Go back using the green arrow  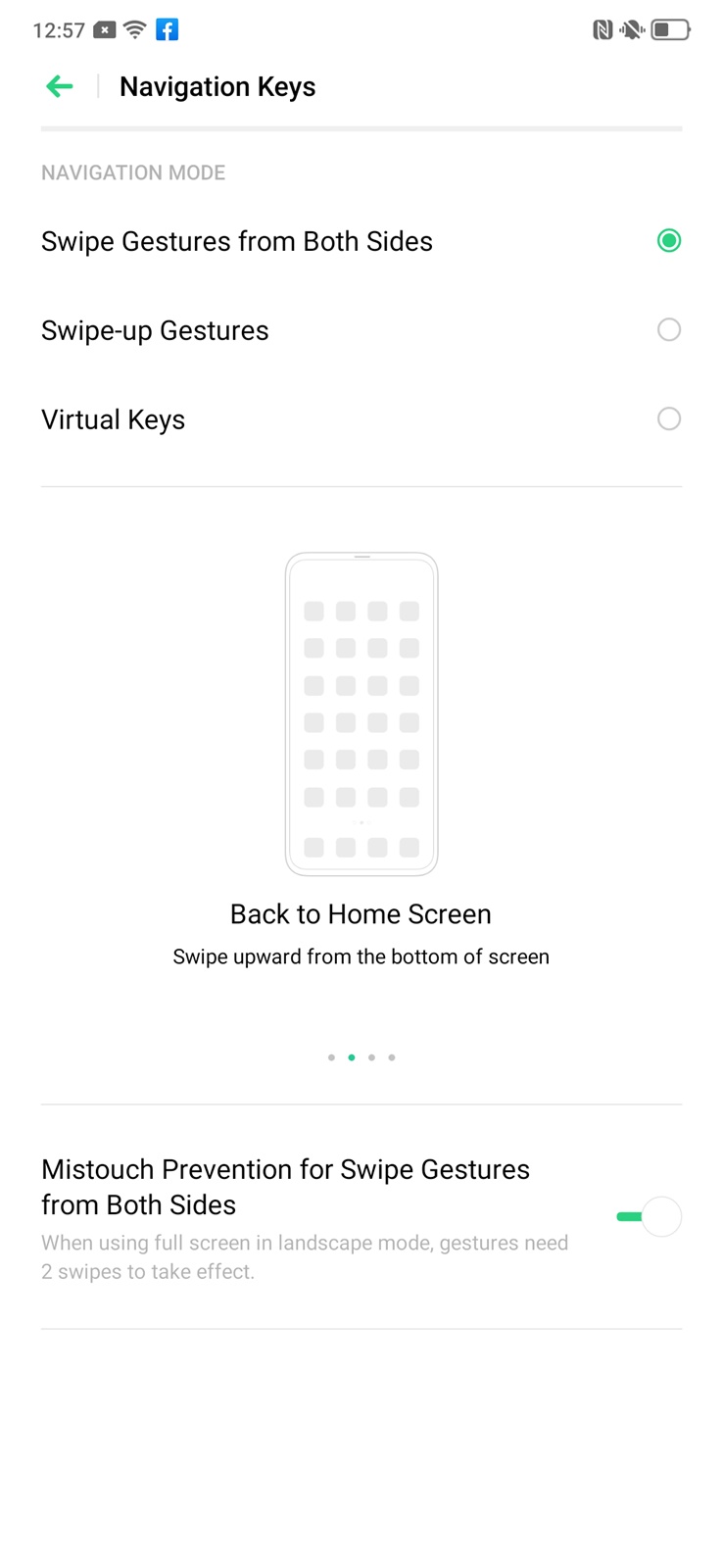click(60, 87)
